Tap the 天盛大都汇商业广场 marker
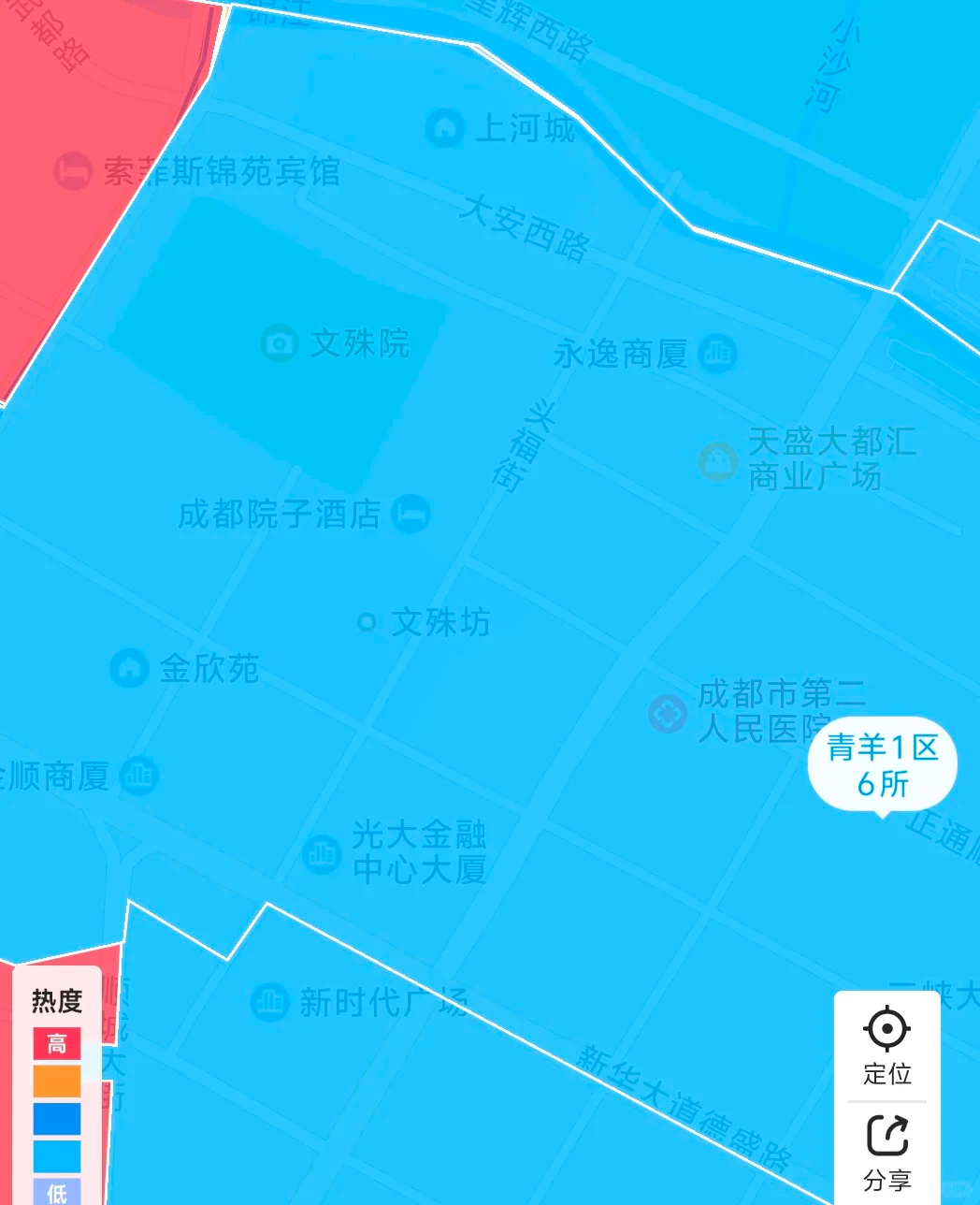Viewport: 980px width, 1205px height. click(717, 461)
